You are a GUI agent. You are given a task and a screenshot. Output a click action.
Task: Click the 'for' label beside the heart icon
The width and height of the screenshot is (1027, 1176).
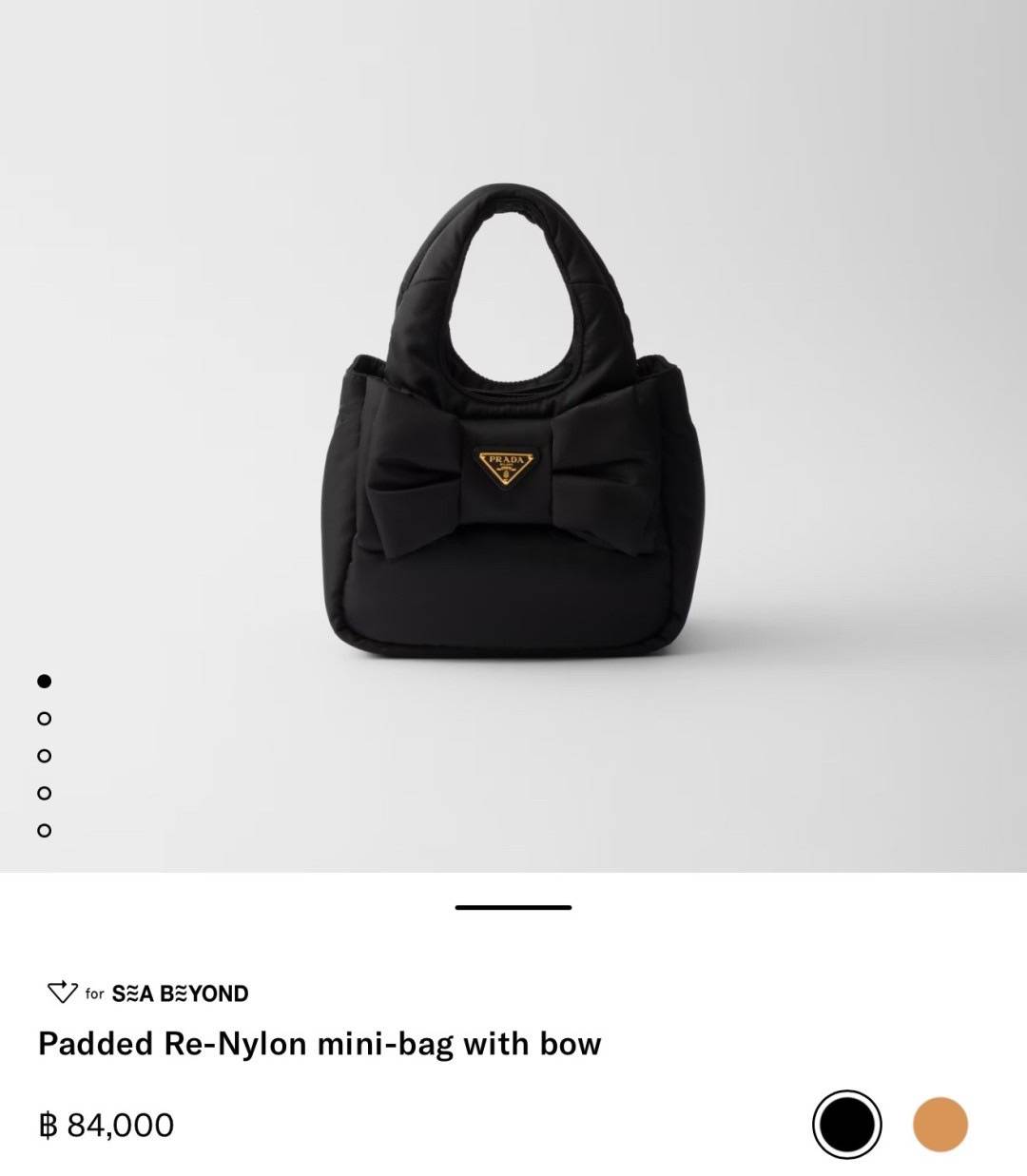(x=93, y=994)
